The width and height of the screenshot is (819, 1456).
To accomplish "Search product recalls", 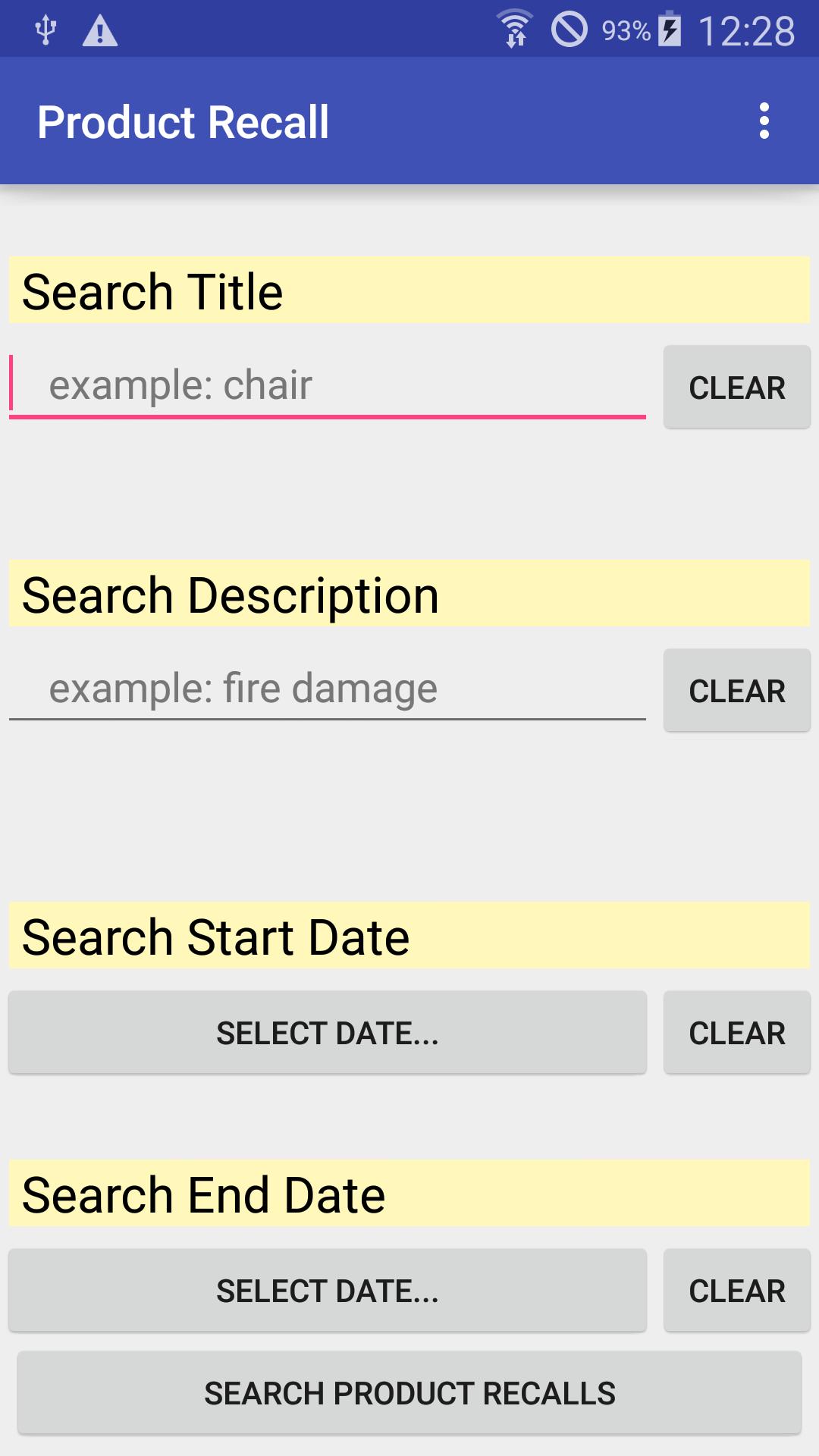I will [x=409, y=1393].
